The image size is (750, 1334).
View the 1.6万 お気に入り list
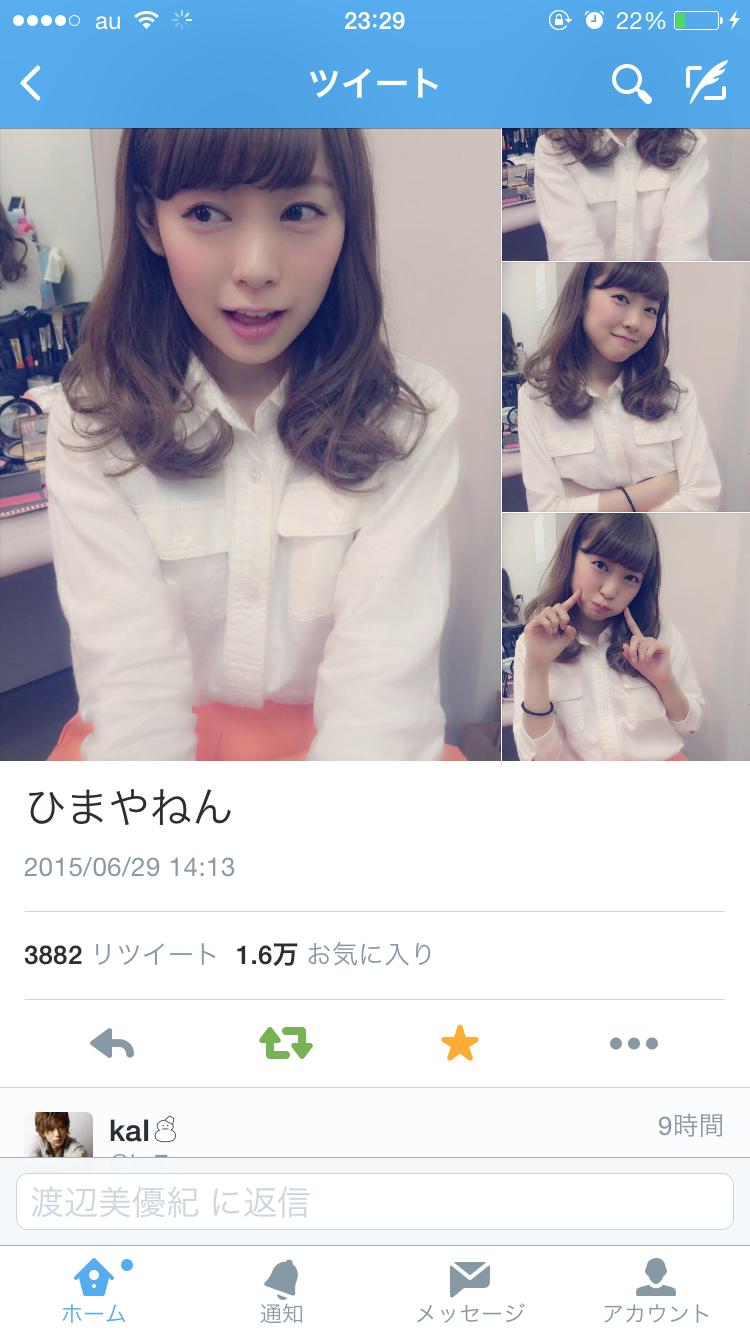point(335,955)
